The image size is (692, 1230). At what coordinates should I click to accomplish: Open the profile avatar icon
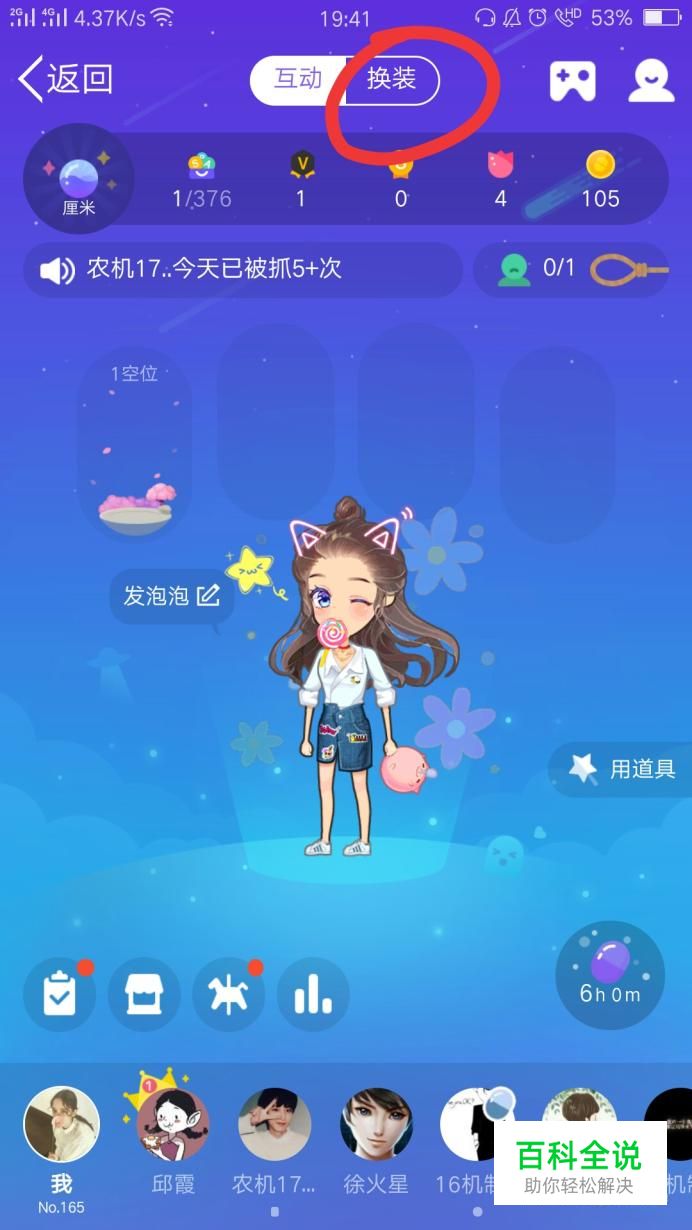coord(651,81)
